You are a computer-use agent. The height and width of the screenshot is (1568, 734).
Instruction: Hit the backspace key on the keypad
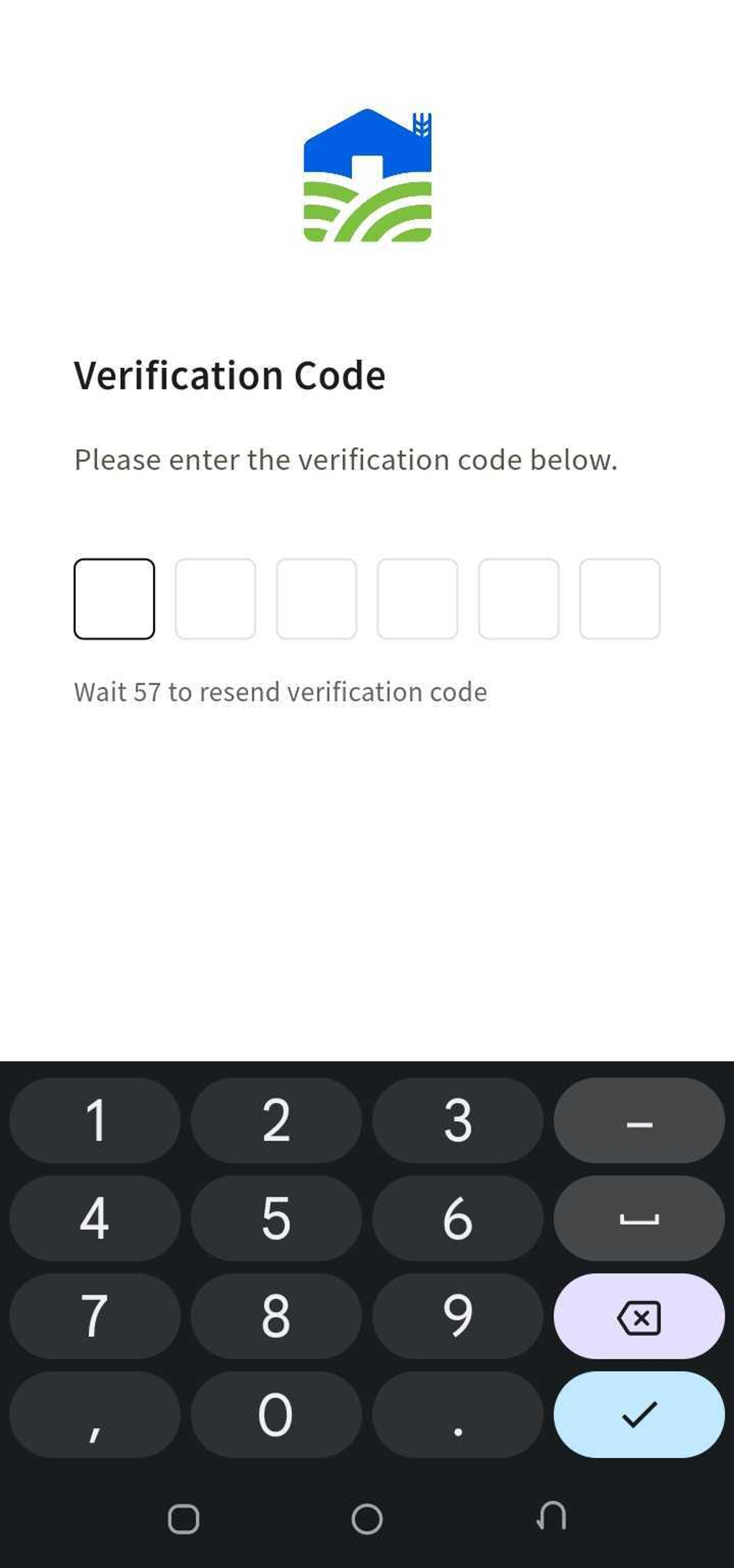[x=639, y=1316]
